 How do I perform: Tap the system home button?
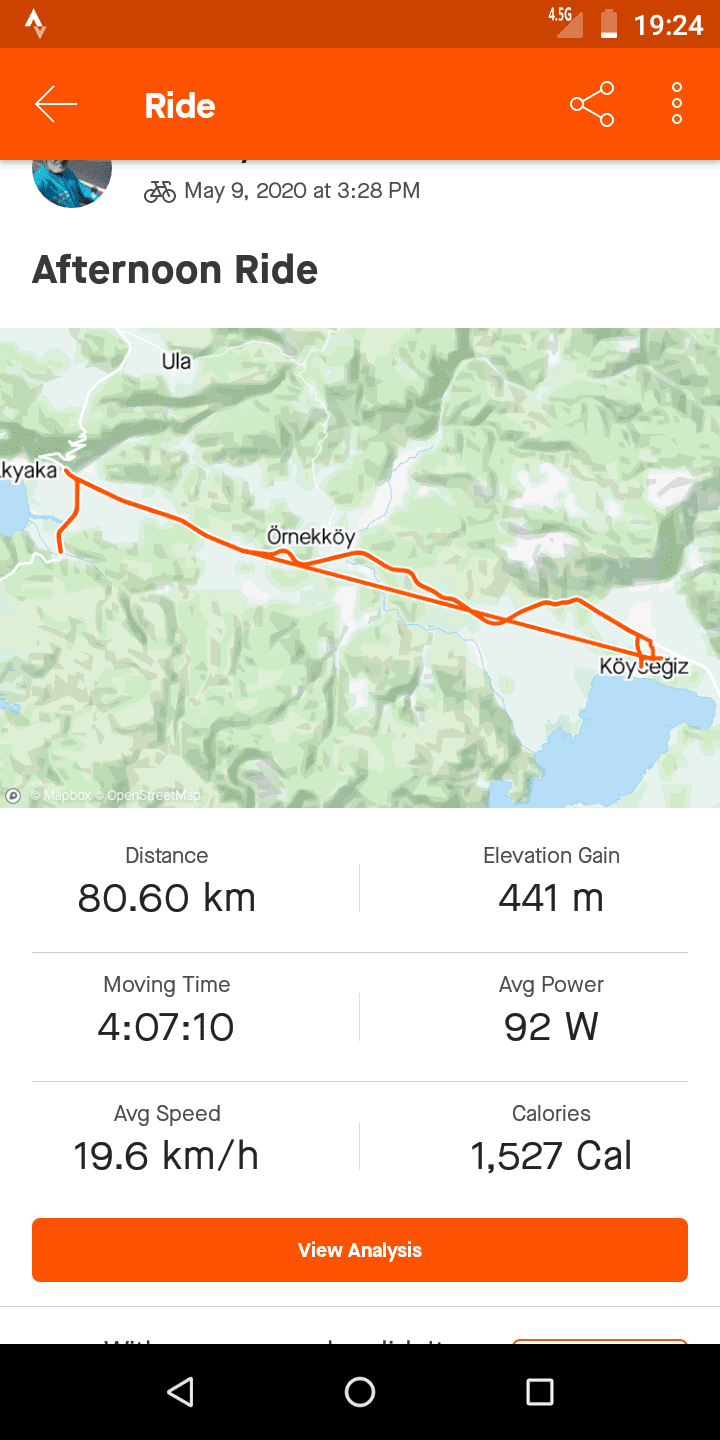pyautogui.click(x=360, y=1392)
